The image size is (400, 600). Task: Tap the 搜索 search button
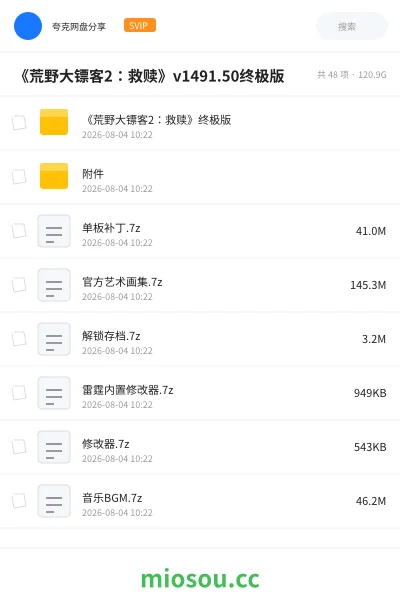[x=351, y=26]
